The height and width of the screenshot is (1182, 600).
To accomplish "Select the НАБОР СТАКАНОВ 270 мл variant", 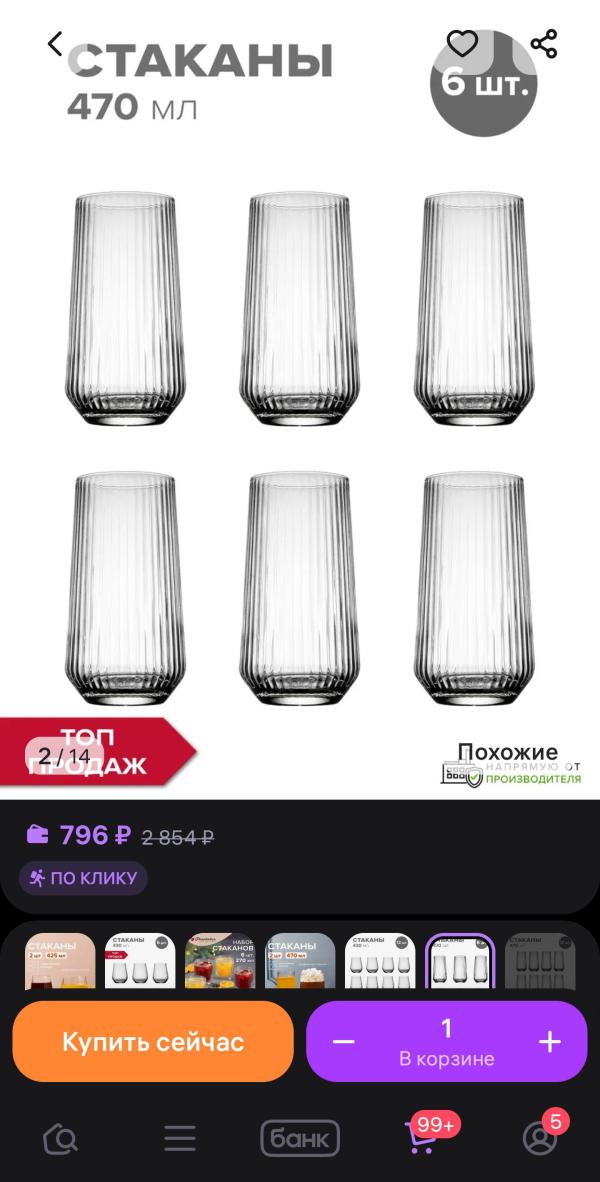I will [220, 960].
